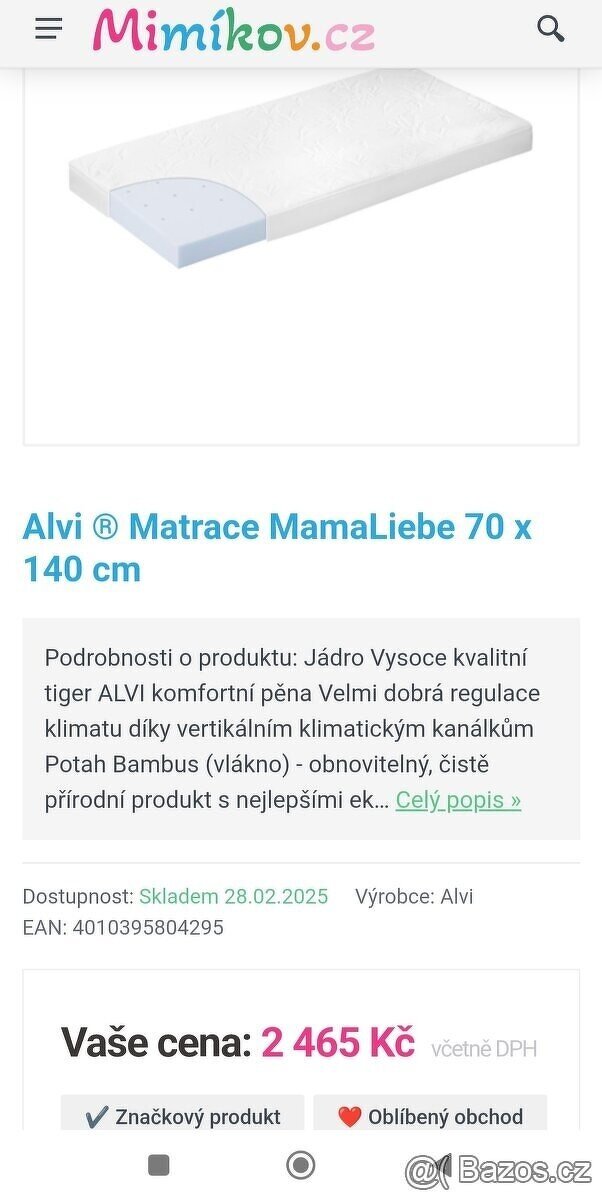
Task: Tap the Značkový produkt badge
Action: point(183,1116)
